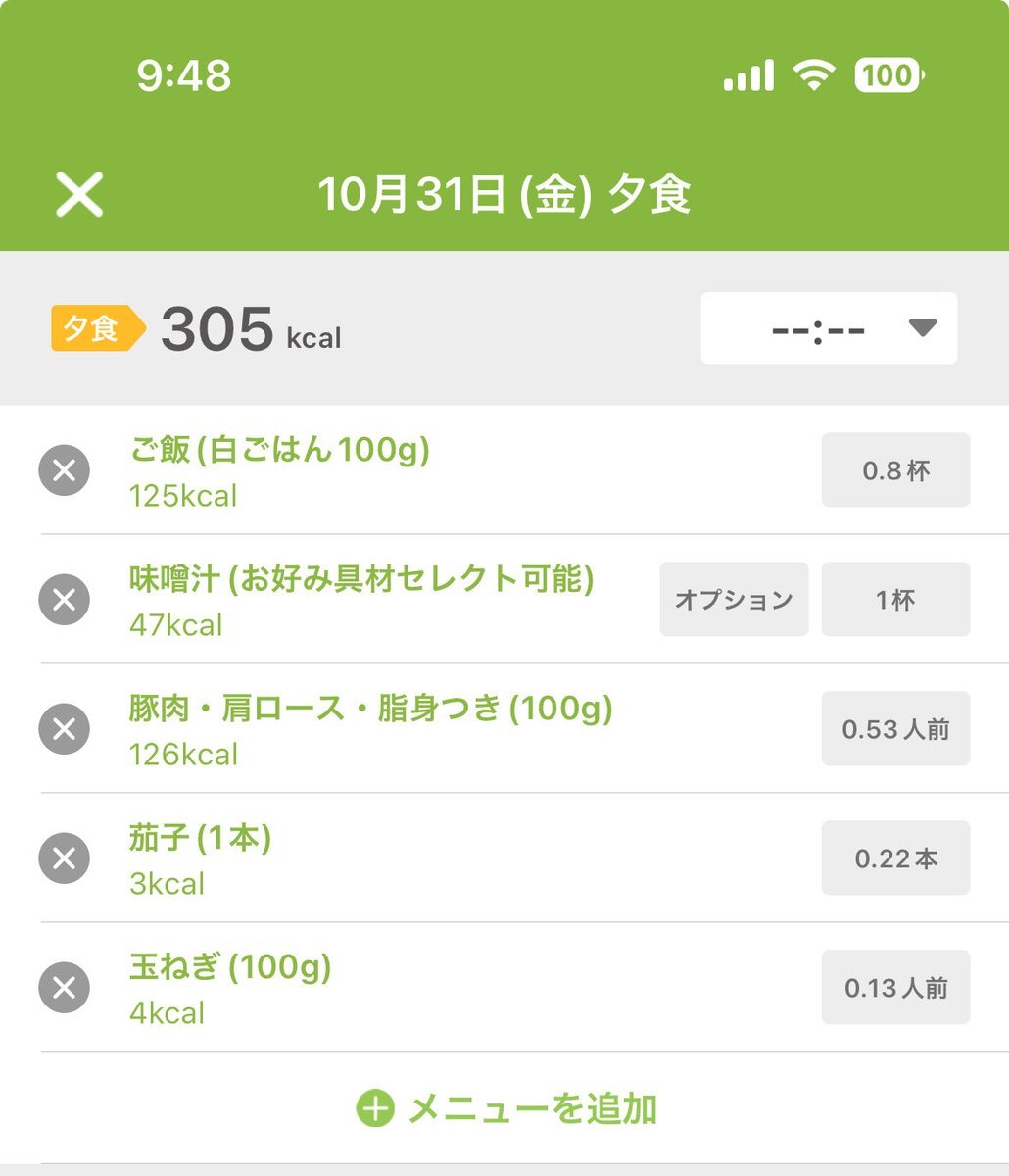The width and height of the screenshot is (1009, 1176).
Task: Remove ご飯 (白ごはん100g) from the meal
Action: click(64, 470)
